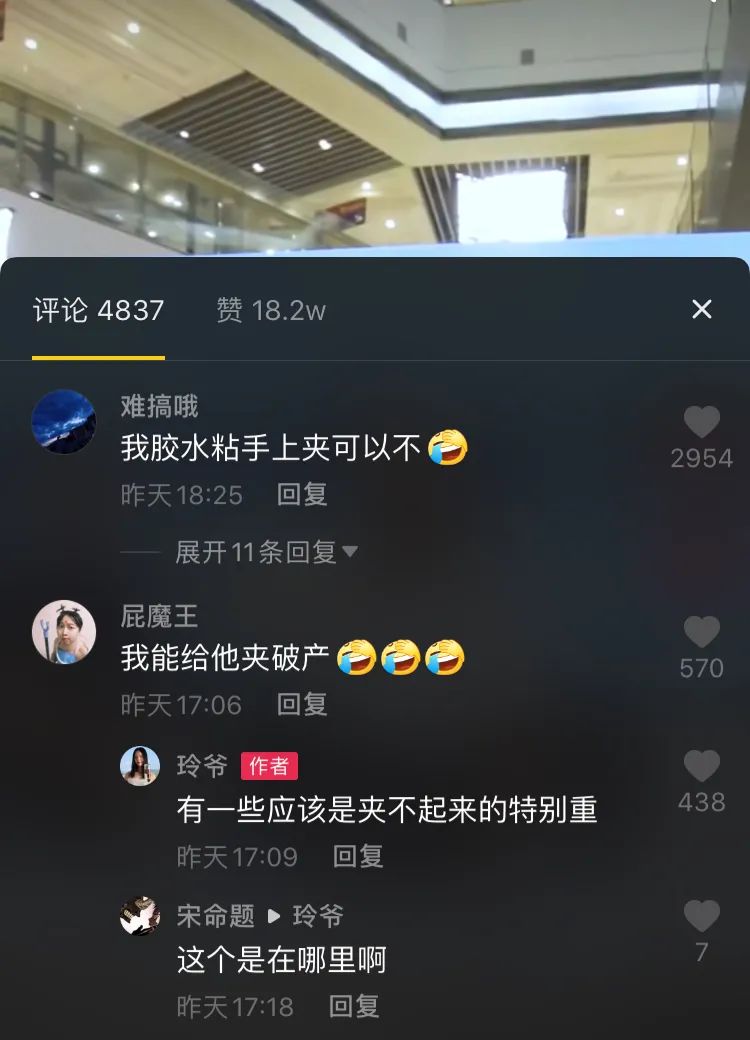
Task: Reply to the author 玲爷's comment
Action: 358,856
